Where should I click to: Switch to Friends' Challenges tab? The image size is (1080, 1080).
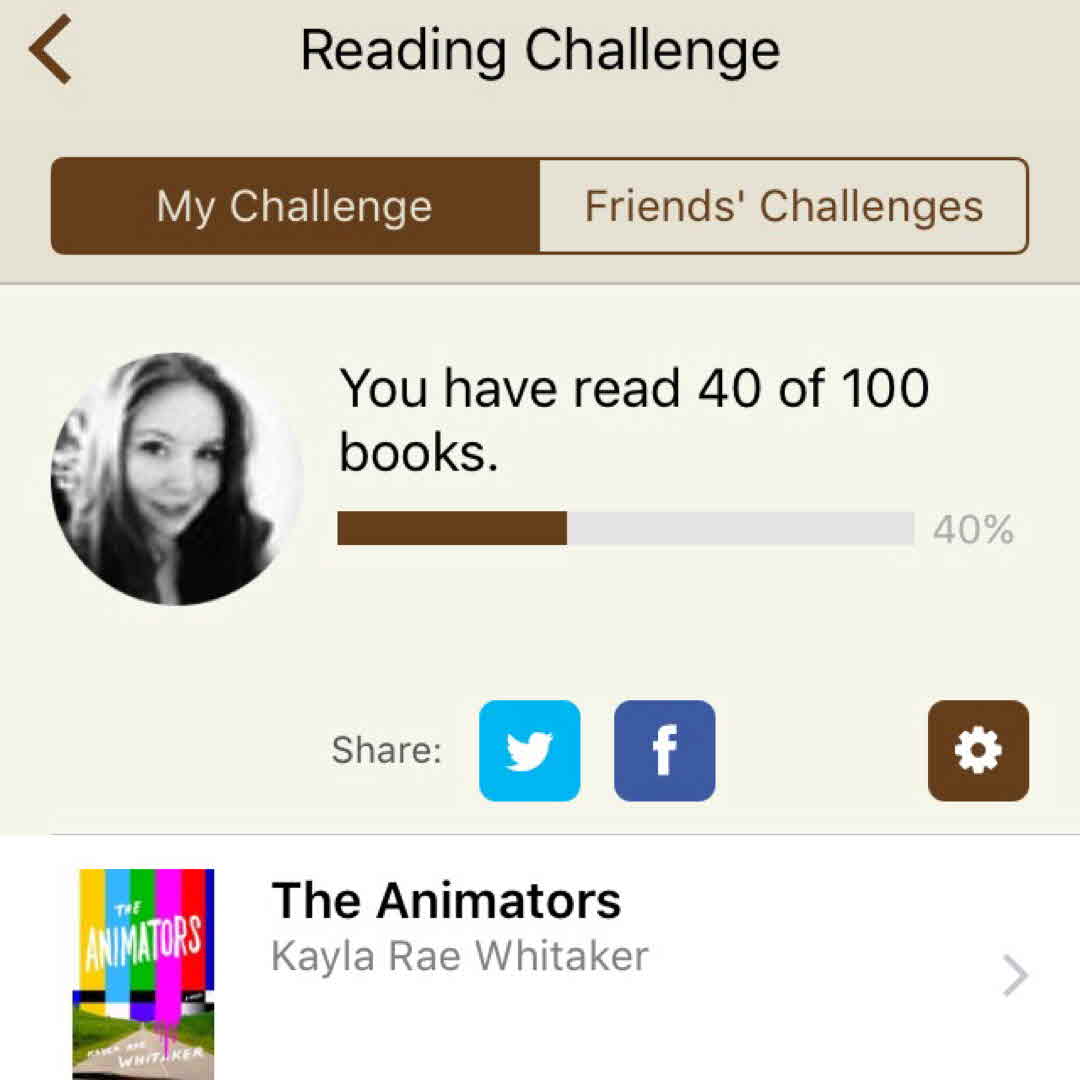pos(783,206)
